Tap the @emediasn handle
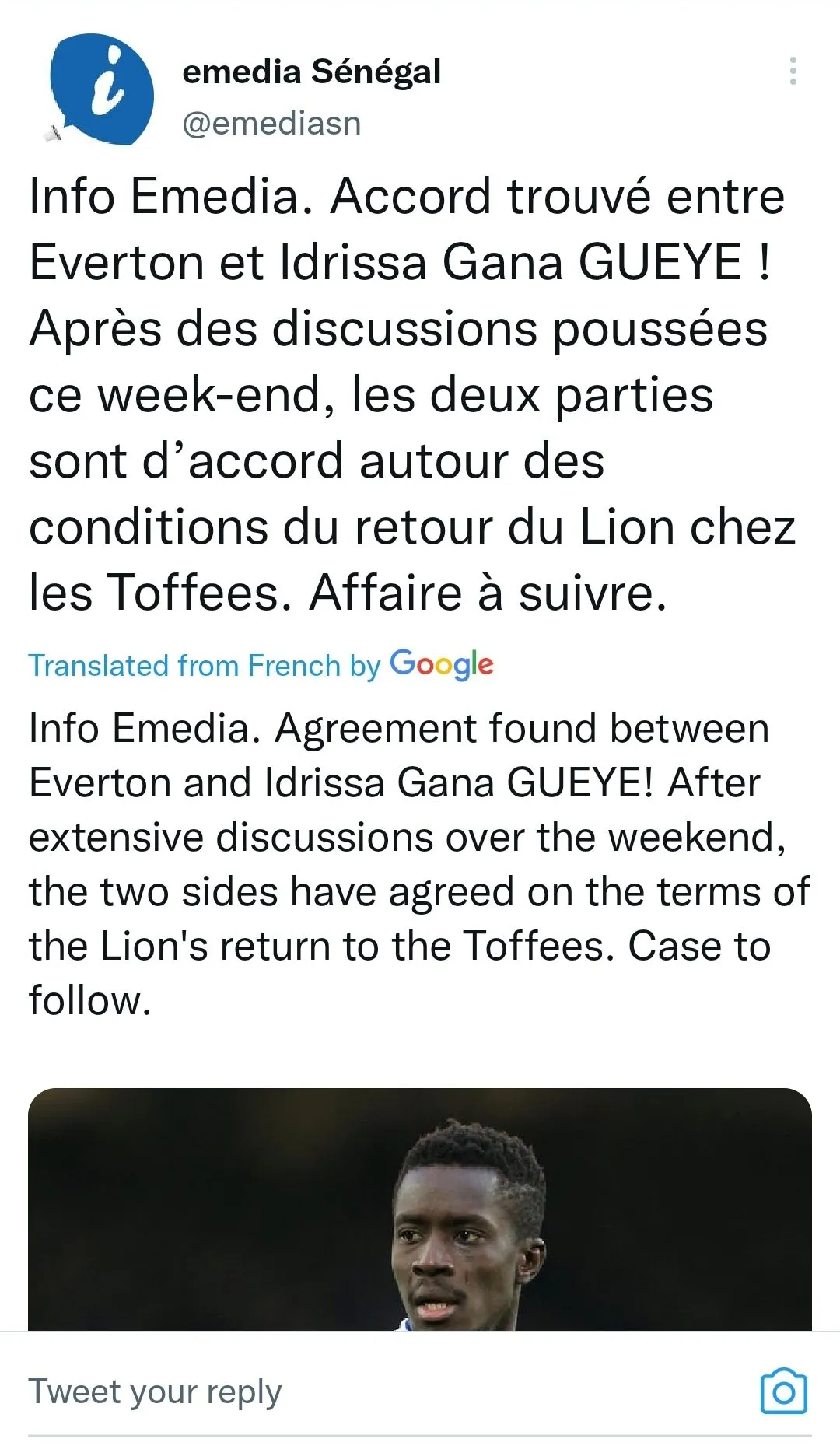 tap(271, 124)
